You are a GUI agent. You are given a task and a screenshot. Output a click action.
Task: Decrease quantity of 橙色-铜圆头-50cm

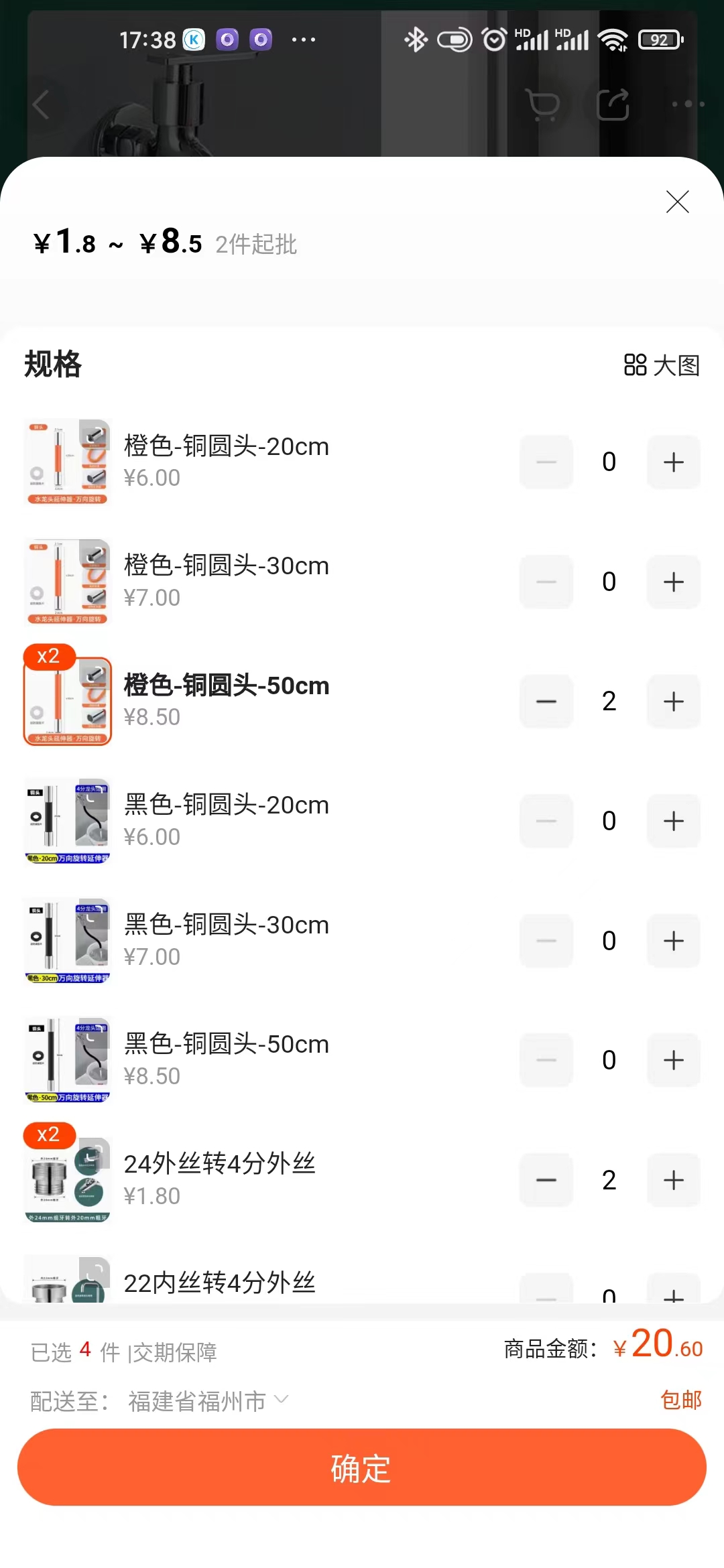coord(546,702)
